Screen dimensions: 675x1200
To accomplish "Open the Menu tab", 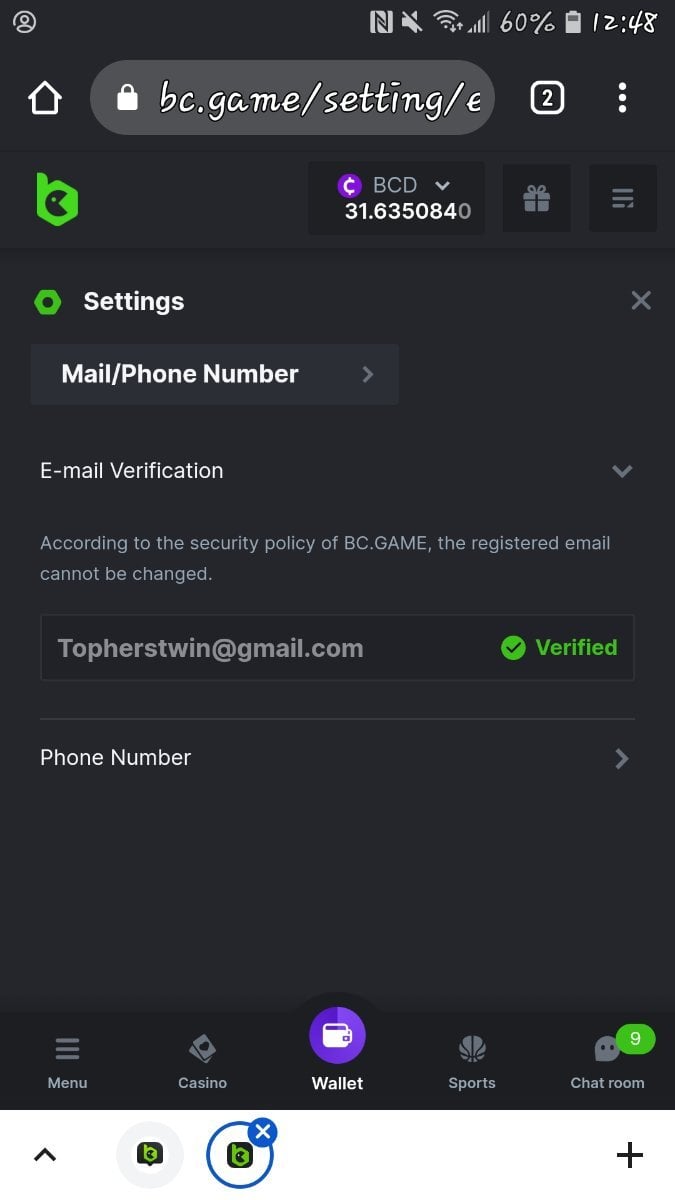I will click(x=67, y=1061).
